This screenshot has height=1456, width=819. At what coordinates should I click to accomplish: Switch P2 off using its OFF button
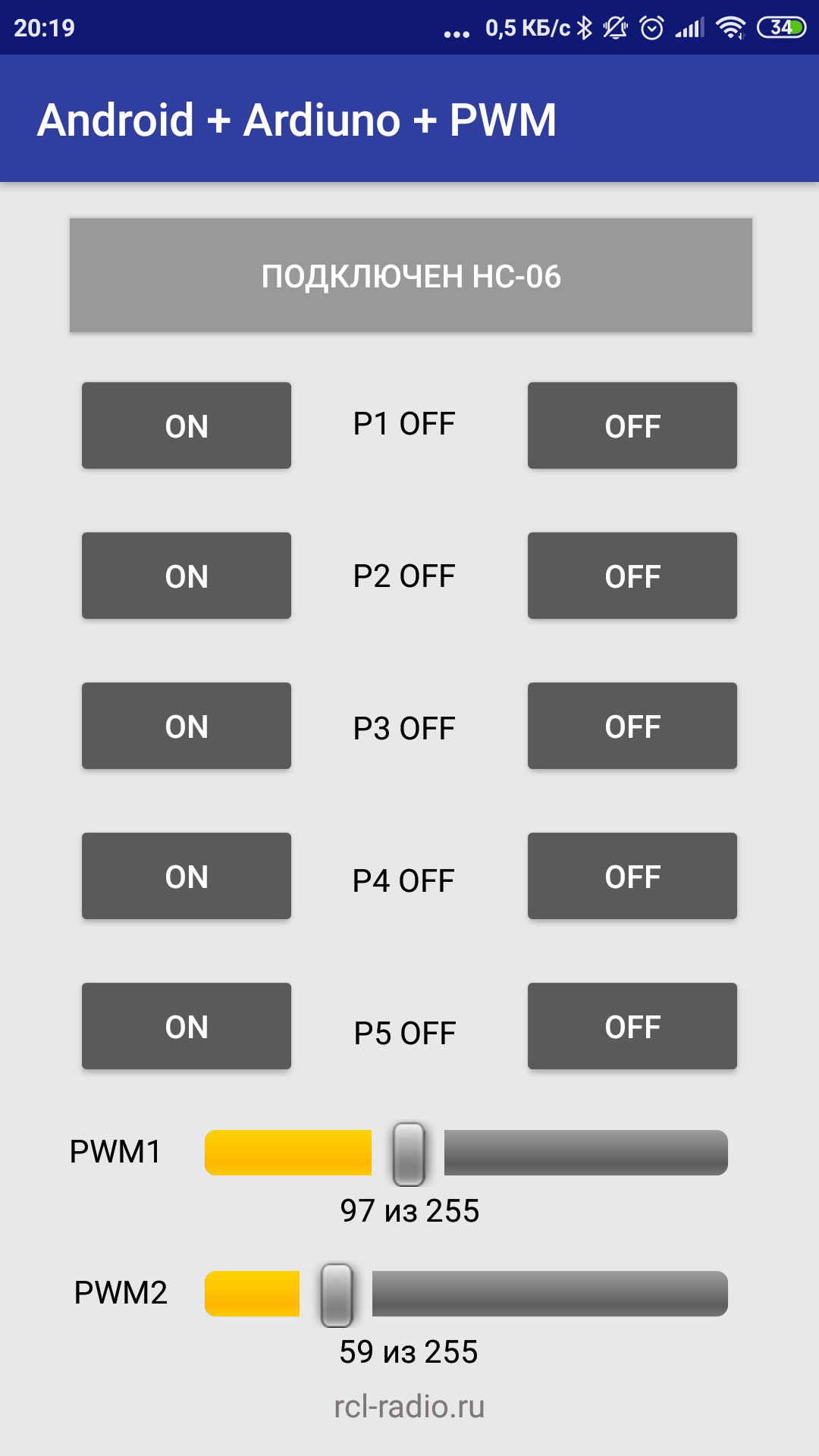tap(632, 576)
